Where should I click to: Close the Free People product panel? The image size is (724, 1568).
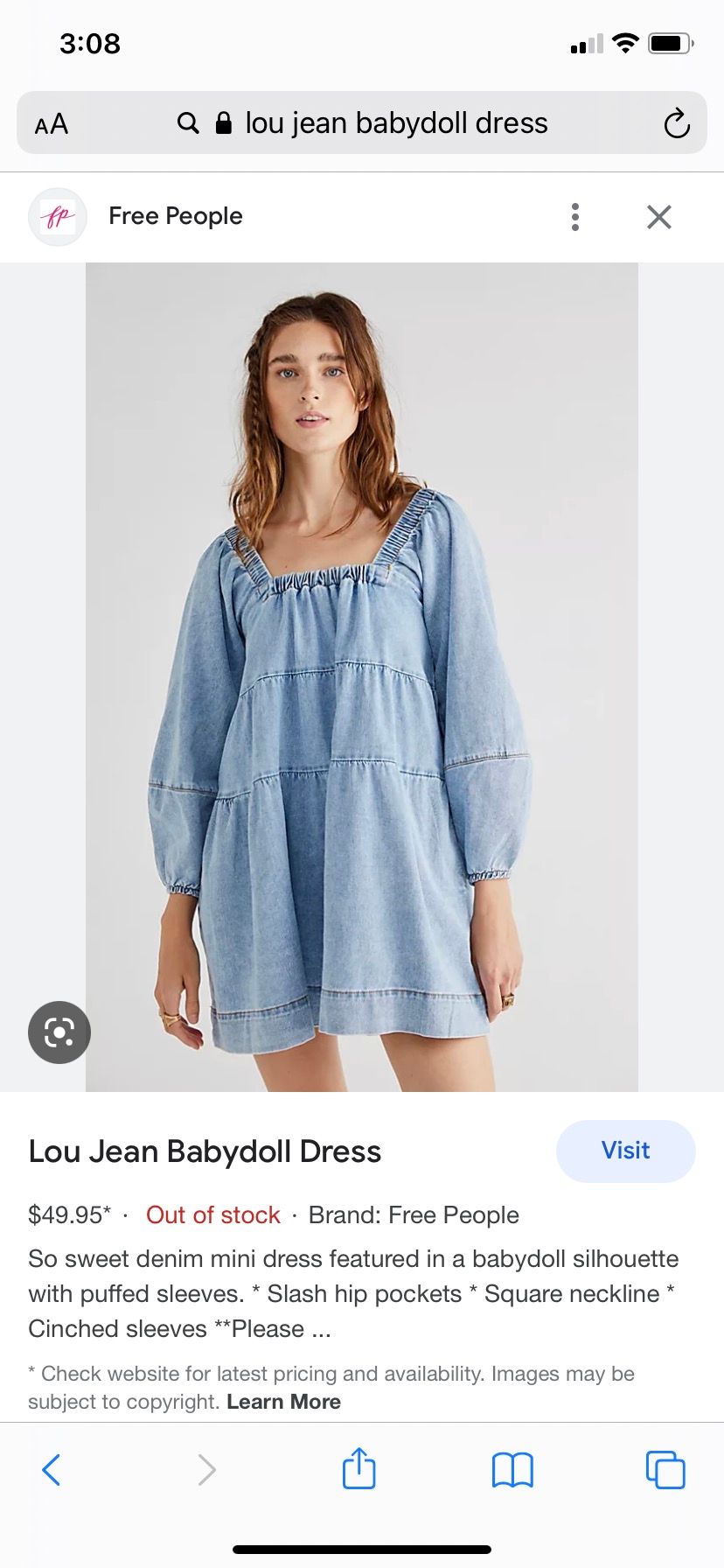pyautogui.click(x=659, y=217)
